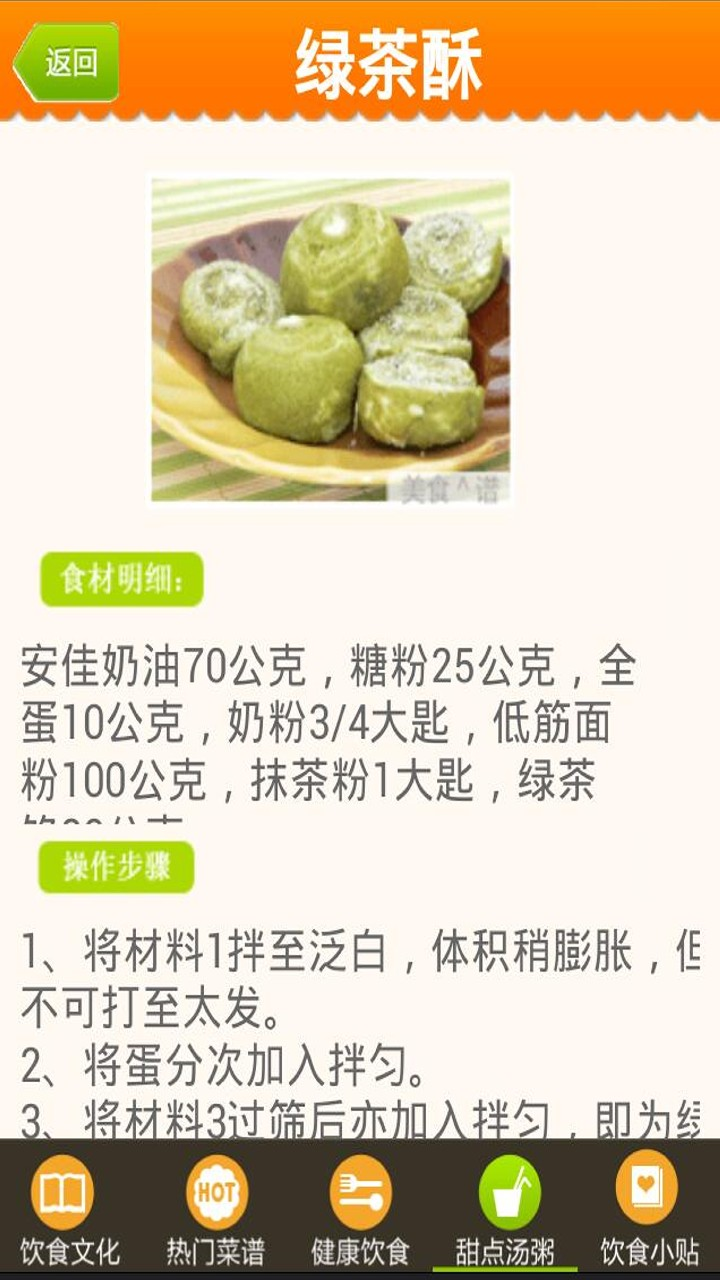This screenshot has height=1280, width=720.
Task: Tap the 返回 back button
Action: coord(66,62)
